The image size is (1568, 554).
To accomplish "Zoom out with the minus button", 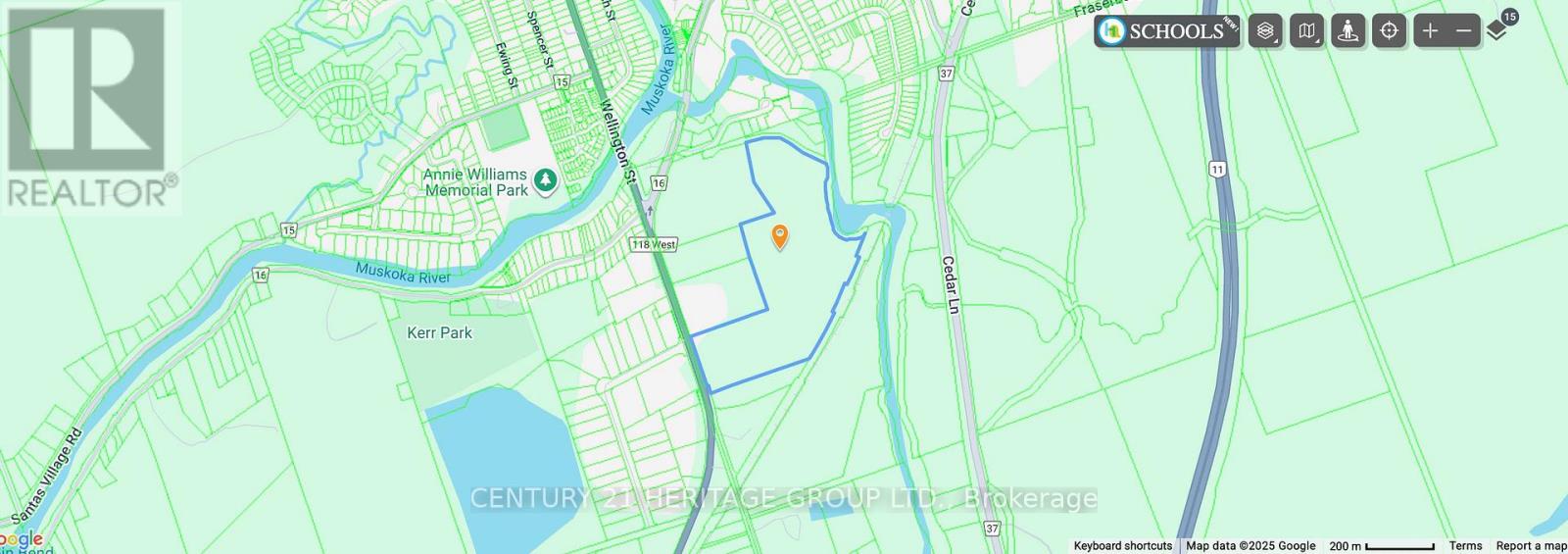I will pos(1463,30).
